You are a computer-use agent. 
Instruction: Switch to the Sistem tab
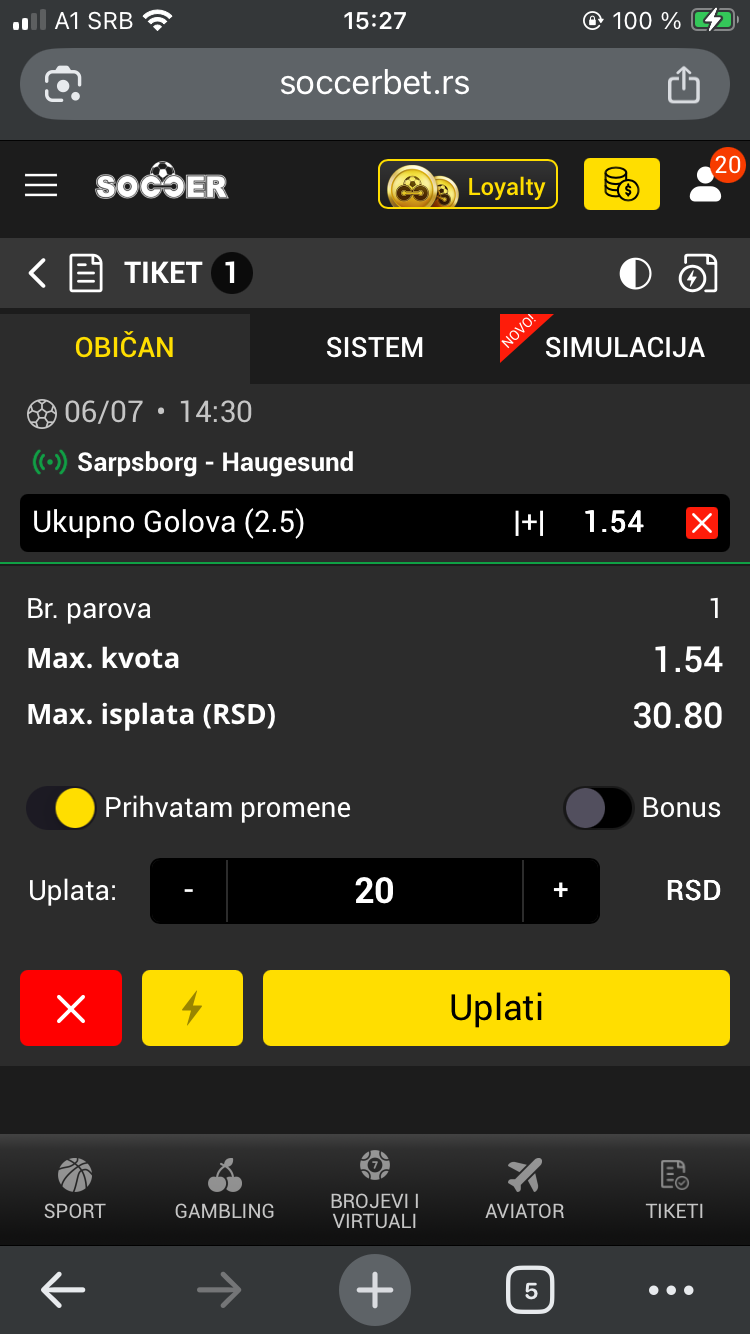[374, 348]
